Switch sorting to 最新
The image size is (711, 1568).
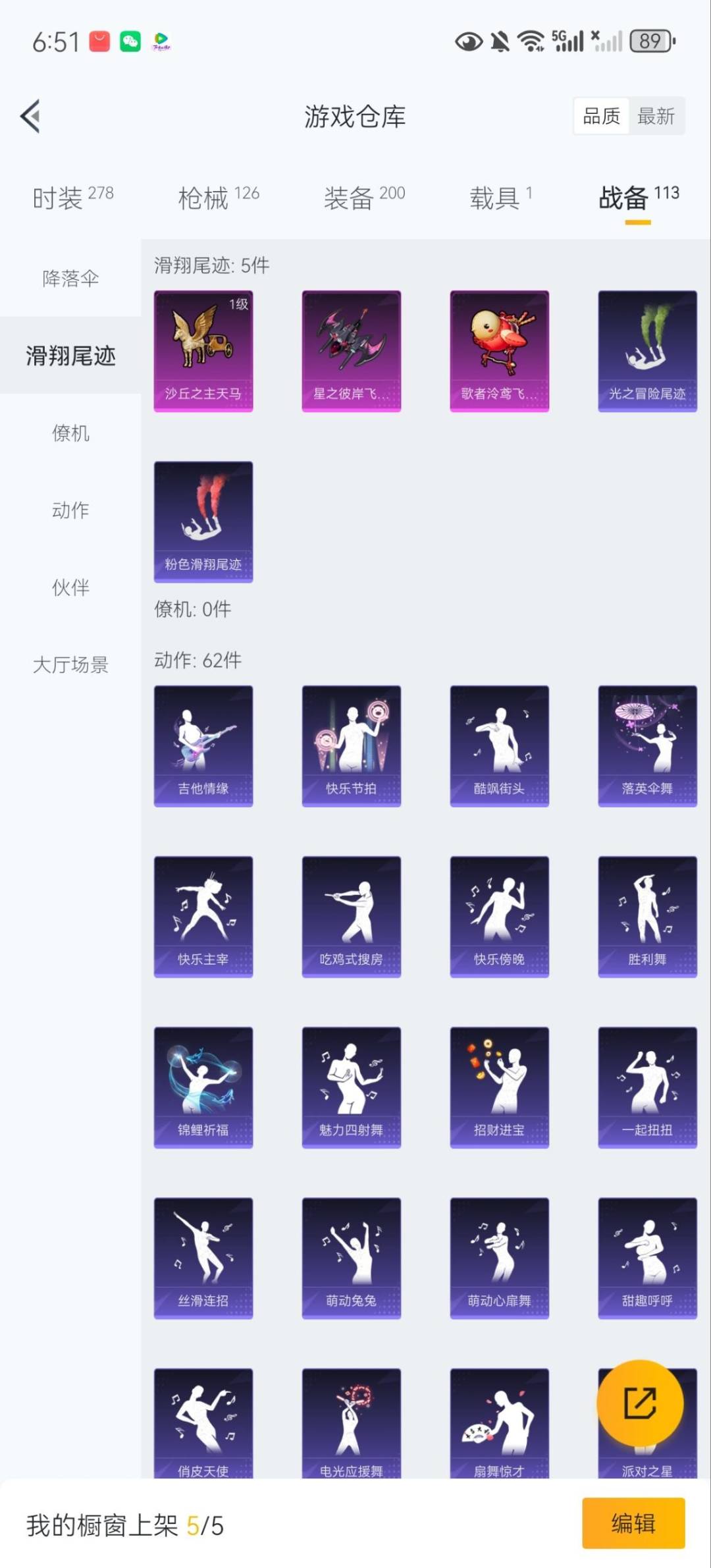tap(656, 115)
